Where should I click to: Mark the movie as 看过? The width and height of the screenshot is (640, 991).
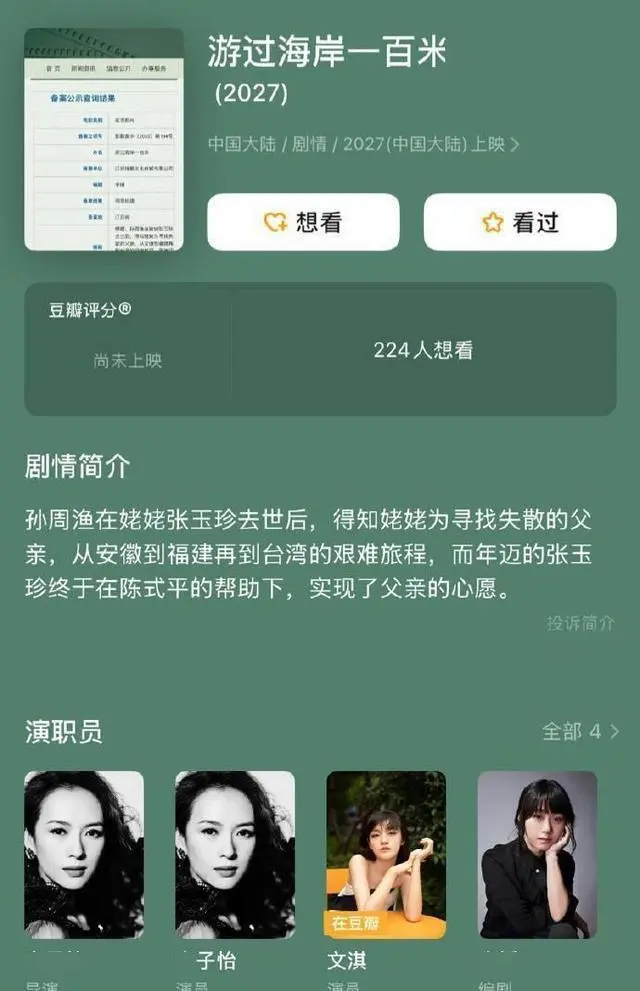click(x=520, y=222)
